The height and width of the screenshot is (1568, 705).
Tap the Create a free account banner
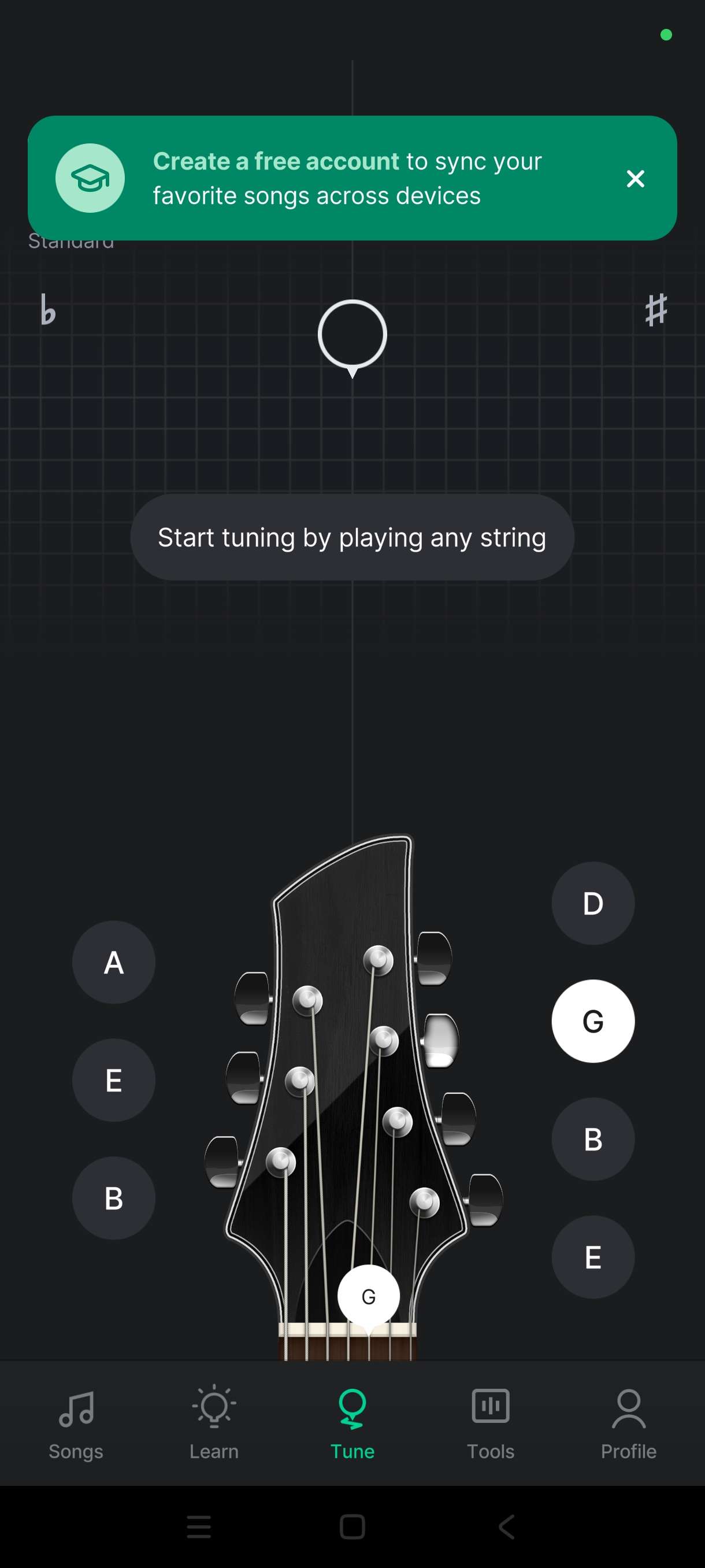coord(347,178)
